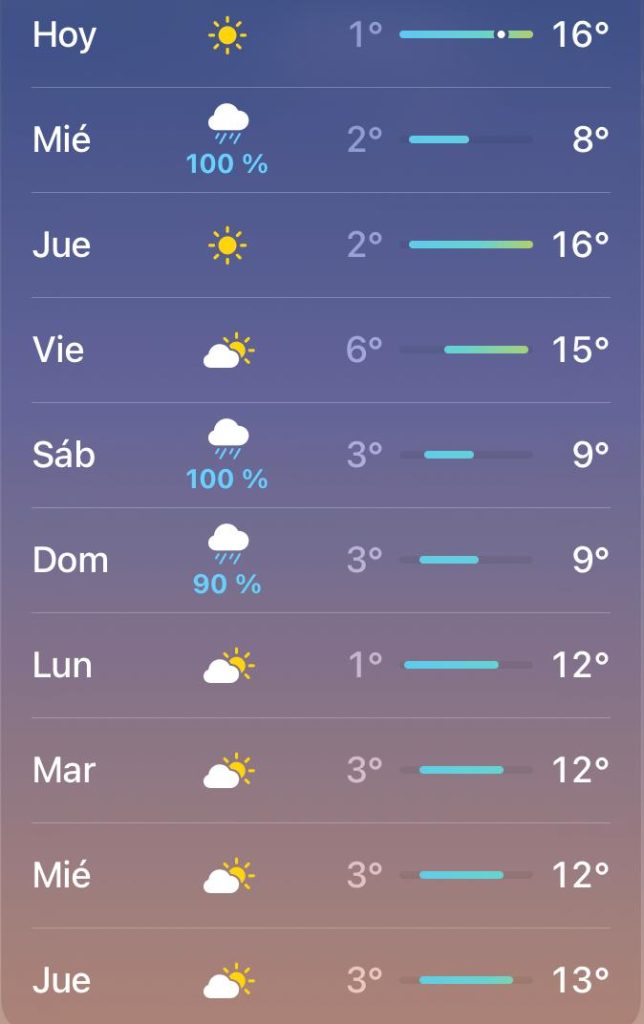Open sunny Jue forecast with 16° high
Image resolution: width=644 pixels, height=1024 pixels.
click(x=320, y=244)
